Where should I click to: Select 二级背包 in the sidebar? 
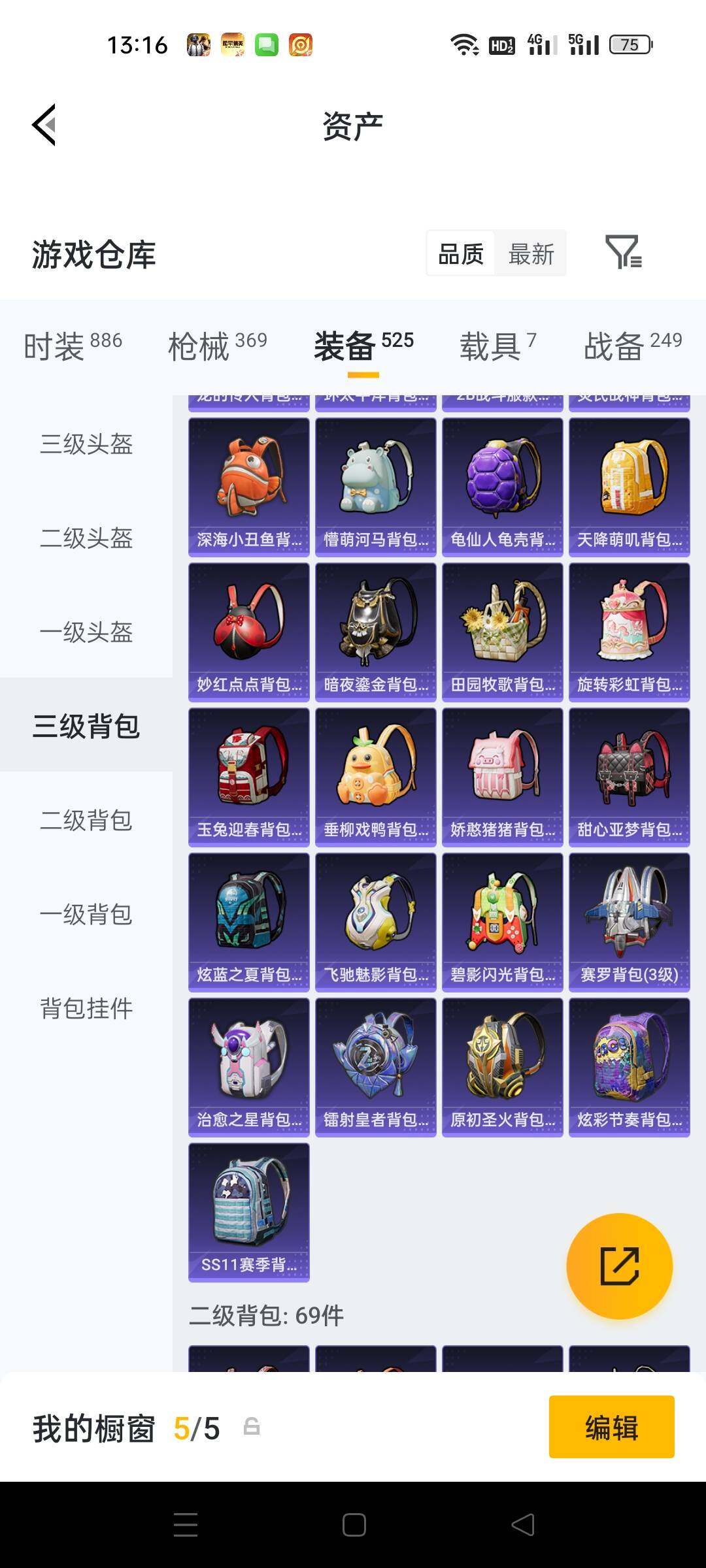click(x=86, y=821)
